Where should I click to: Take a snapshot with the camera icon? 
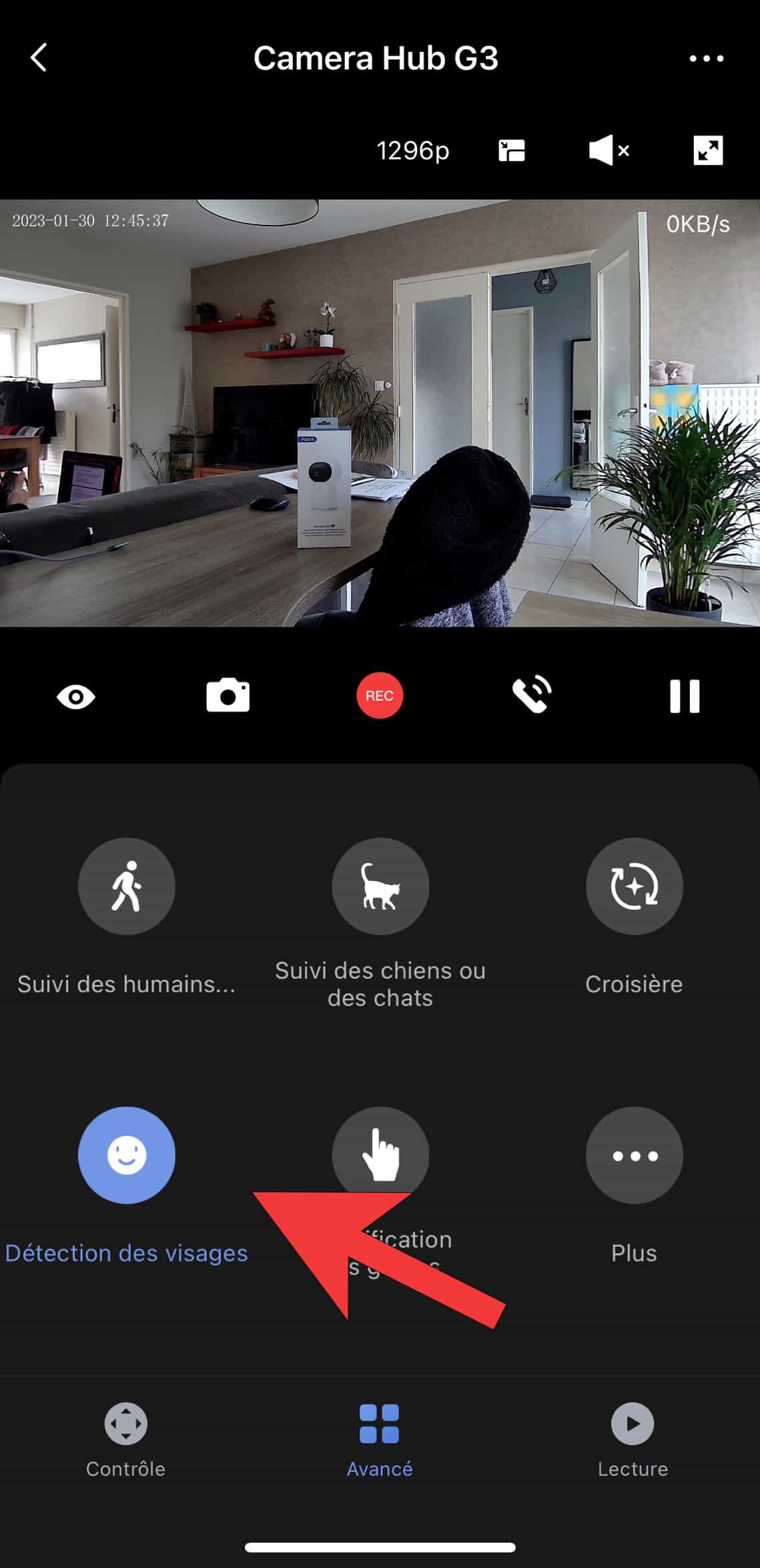pyautogui.click(x=228, y=696)
